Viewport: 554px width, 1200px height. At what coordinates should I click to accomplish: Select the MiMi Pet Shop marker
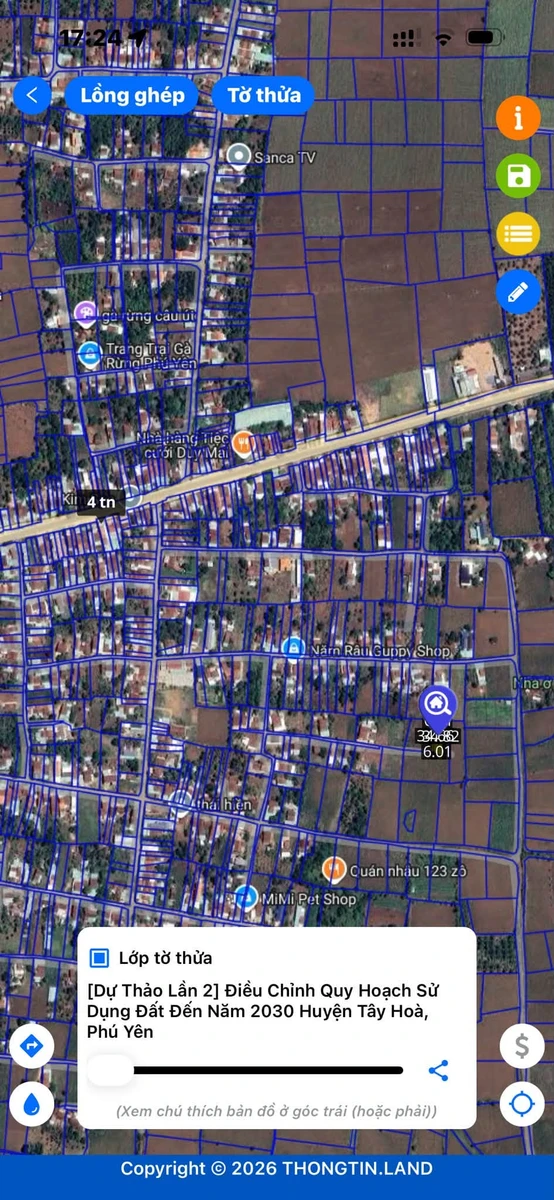pyautogui.click(x=246, y=898)
